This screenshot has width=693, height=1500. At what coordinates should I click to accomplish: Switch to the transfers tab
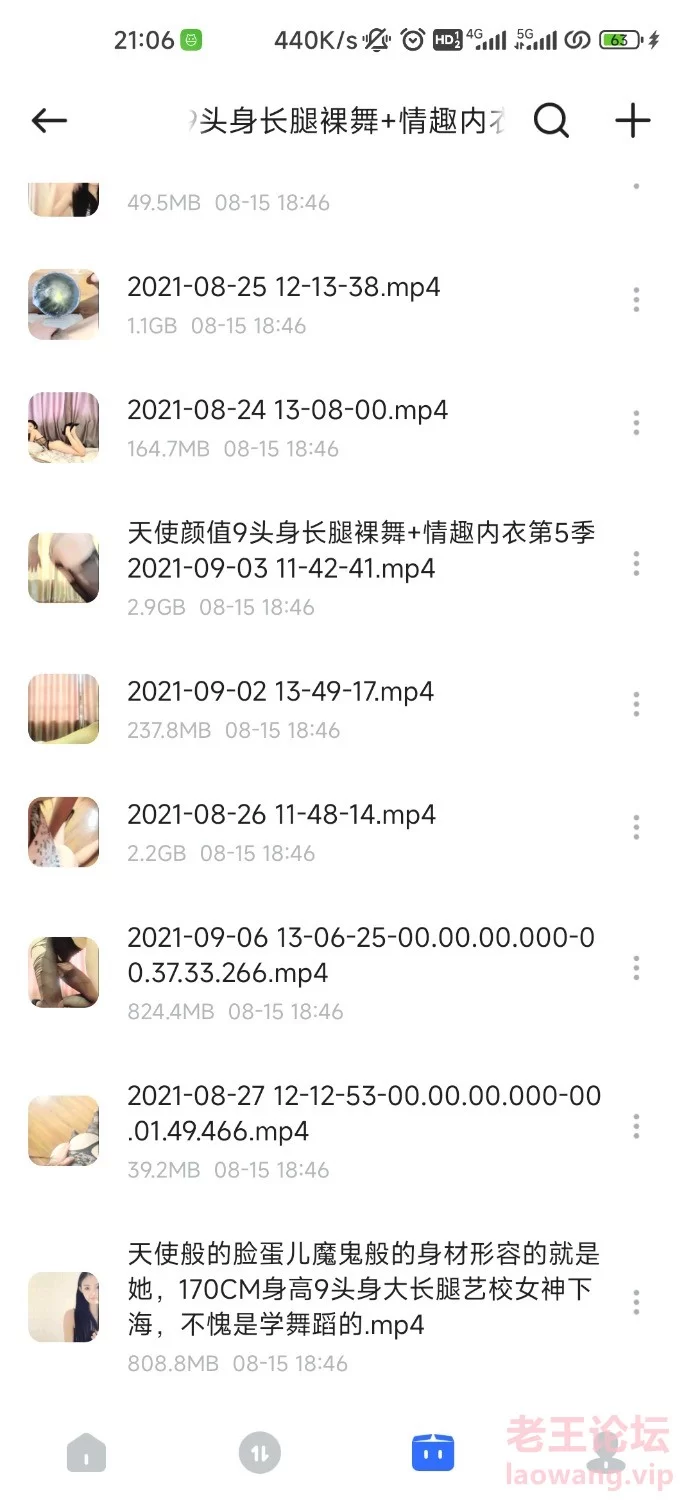pyautogui.click(x=260, y=1453)
